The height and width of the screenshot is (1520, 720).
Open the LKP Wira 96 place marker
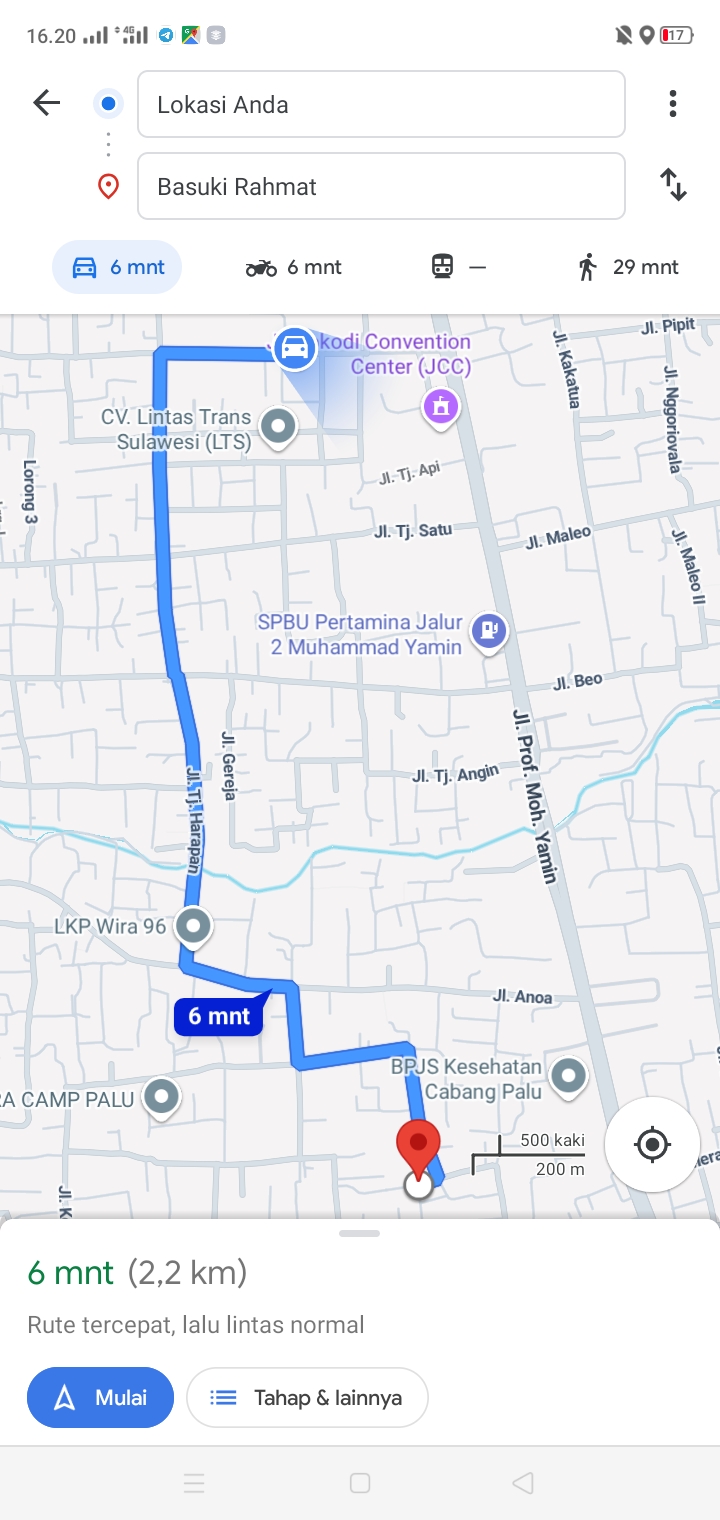point(193,927)
